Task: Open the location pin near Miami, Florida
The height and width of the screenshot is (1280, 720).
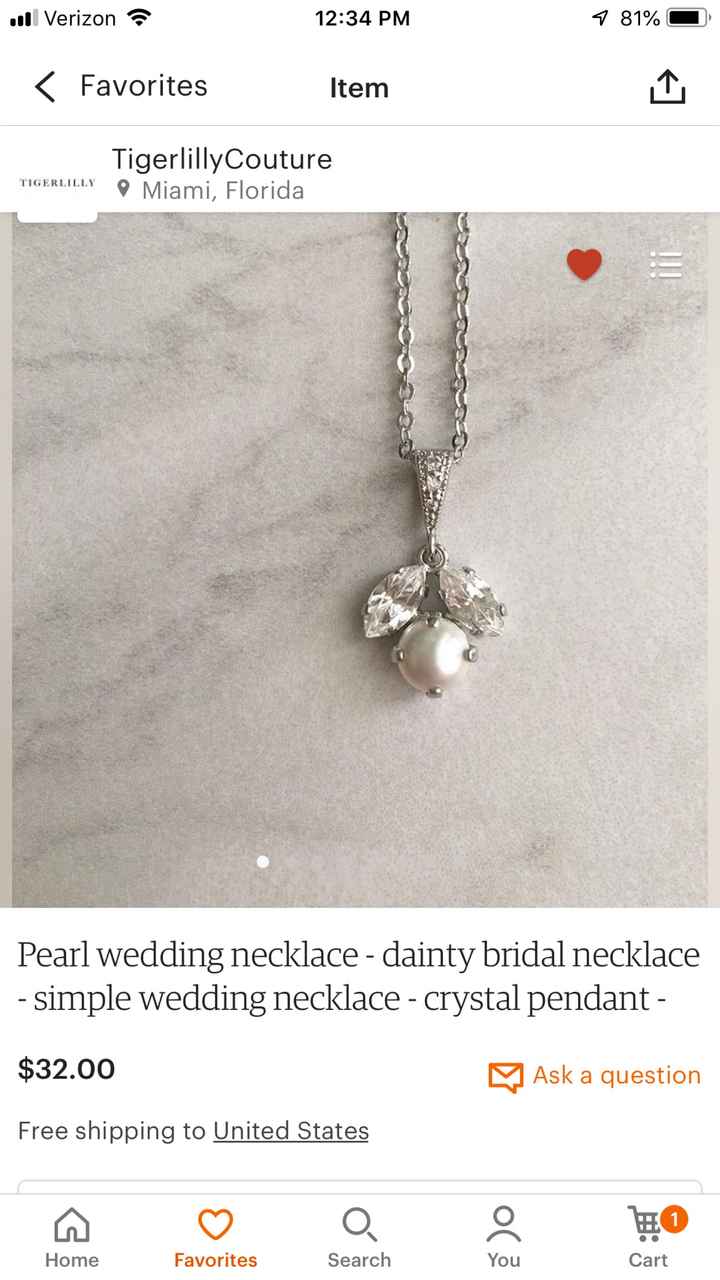Action: pos(123,190)
